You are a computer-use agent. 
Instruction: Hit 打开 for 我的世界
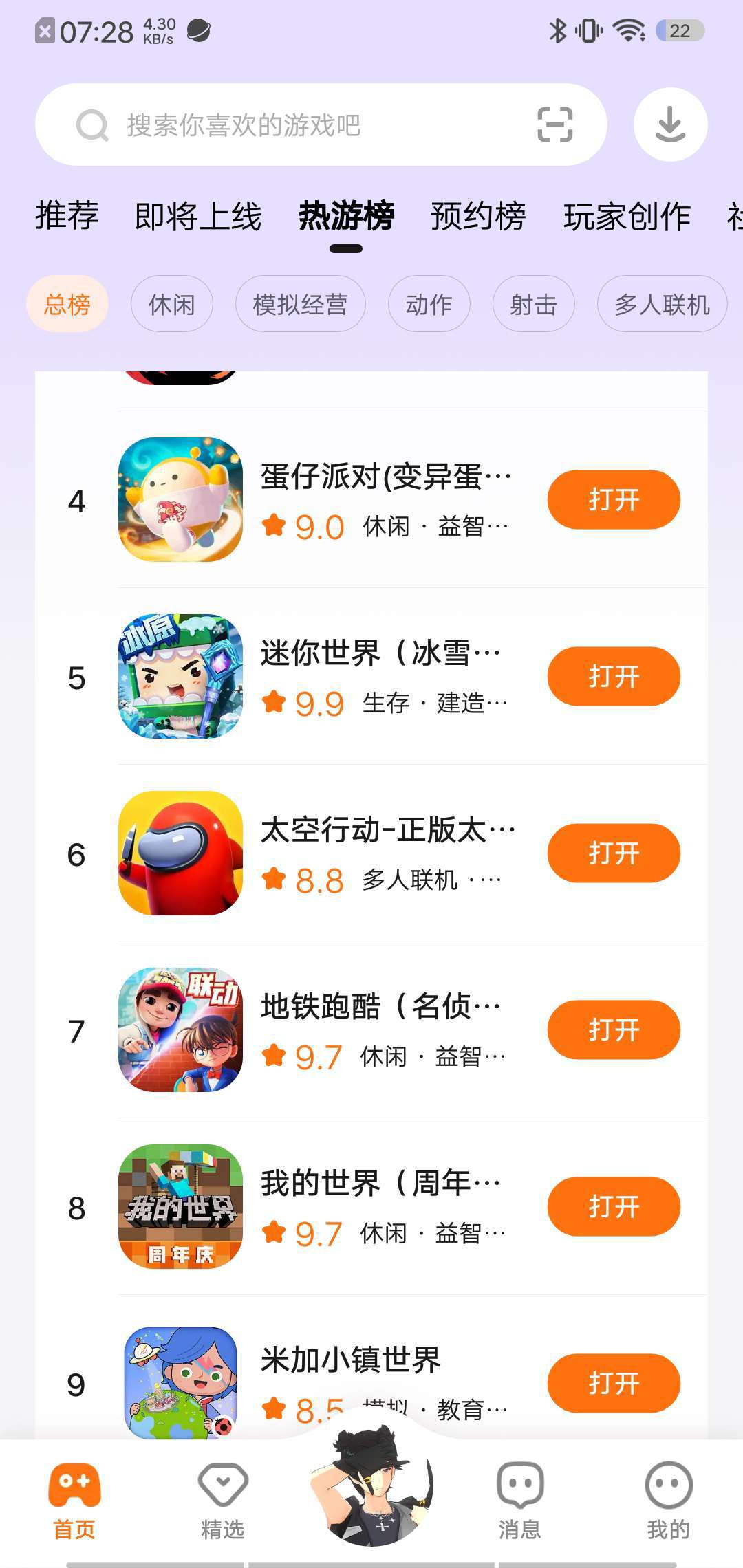(614, 1206)
